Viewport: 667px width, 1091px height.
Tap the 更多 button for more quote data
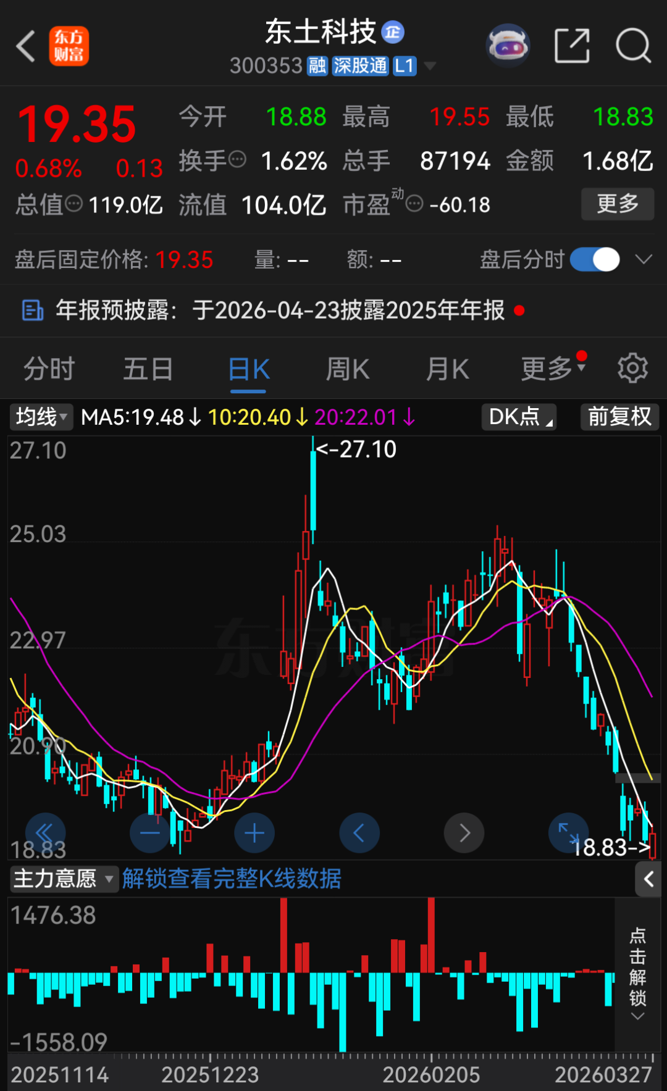617,204
